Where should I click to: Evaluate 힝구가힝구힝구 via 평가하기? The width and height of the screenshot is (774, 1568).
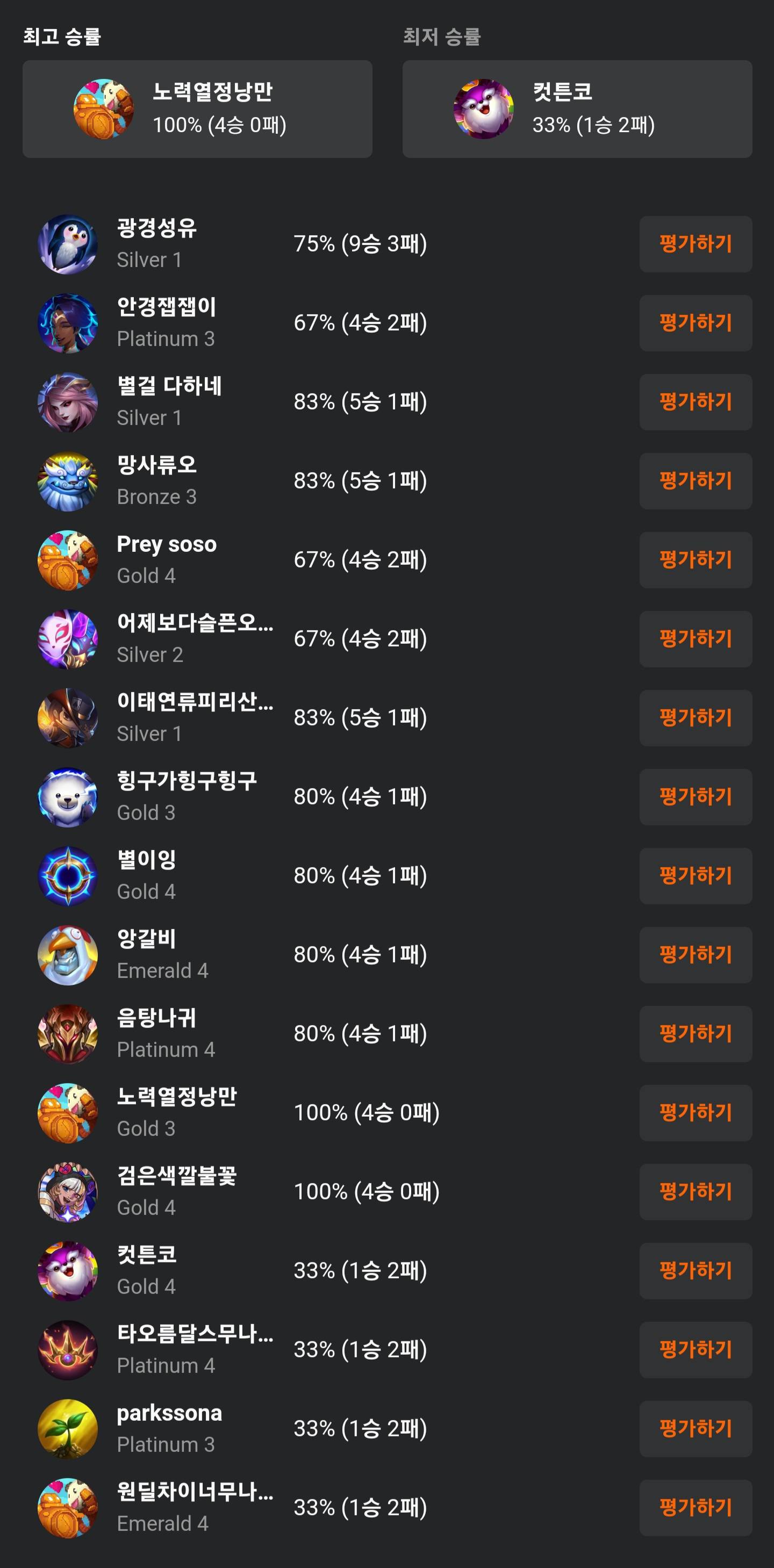695,797
